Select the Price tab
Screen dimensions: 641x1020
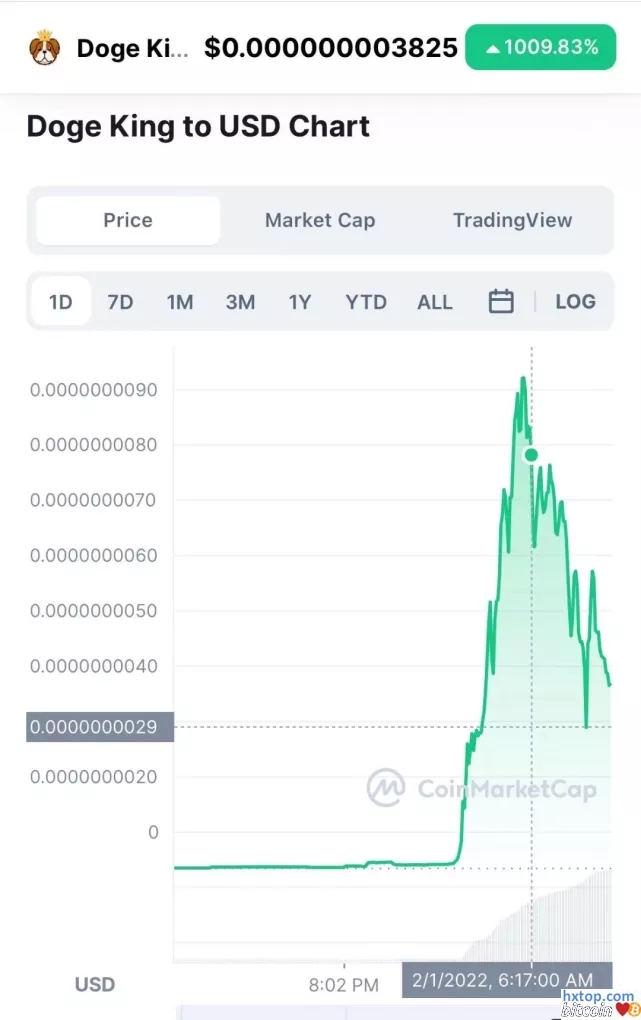pyautogui.click(x=128, y=221)
